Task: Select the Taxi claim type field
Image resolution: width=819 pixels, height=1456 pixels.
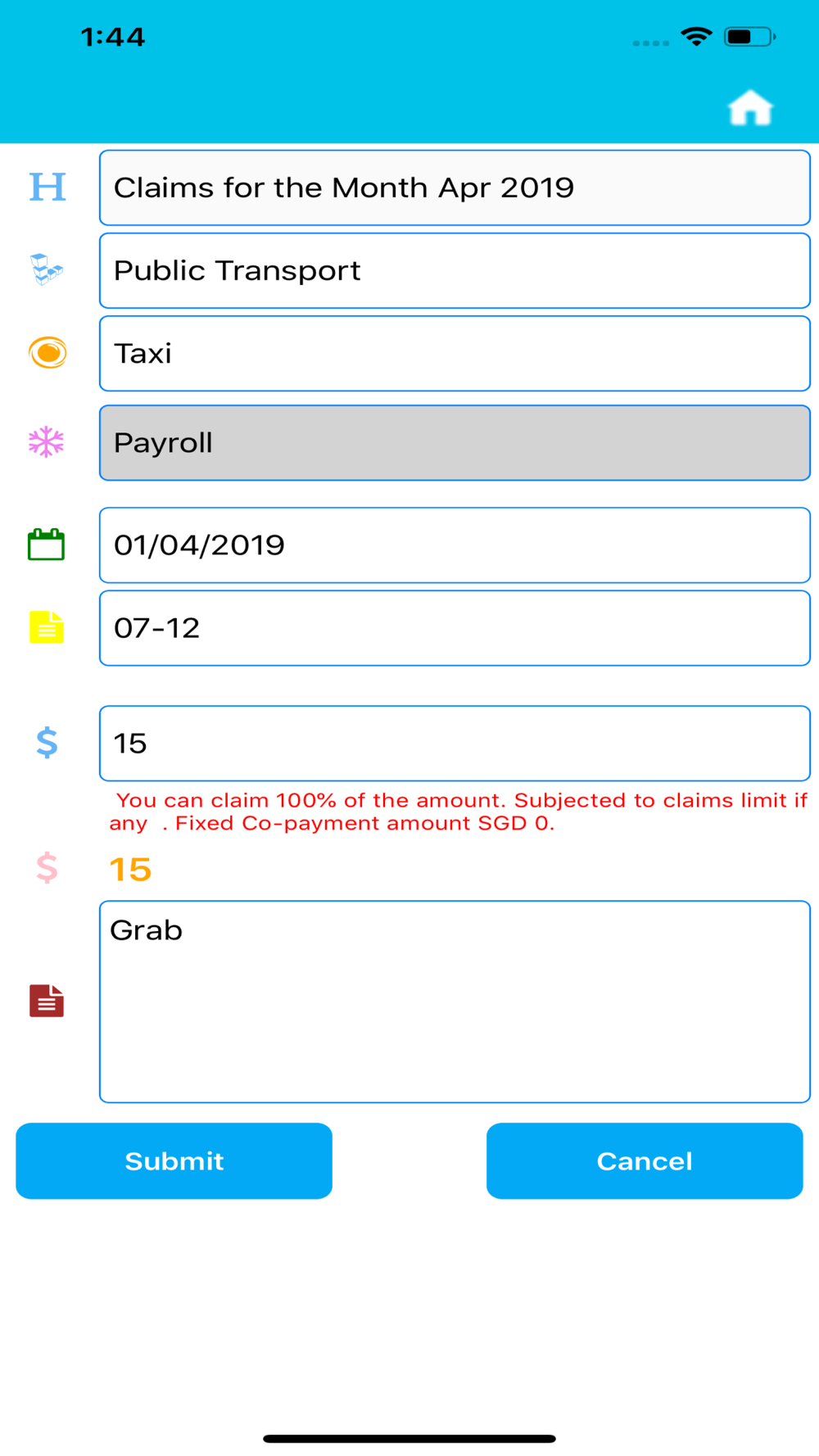Action: 455,354
